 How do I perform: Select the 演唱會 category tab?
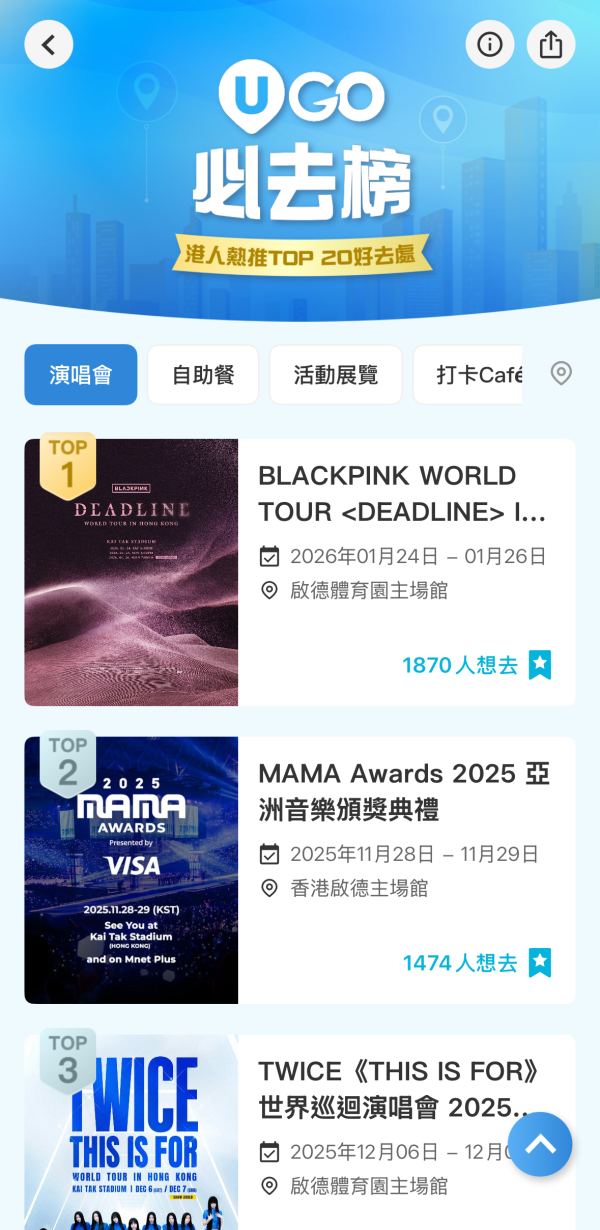coord(81,375)
